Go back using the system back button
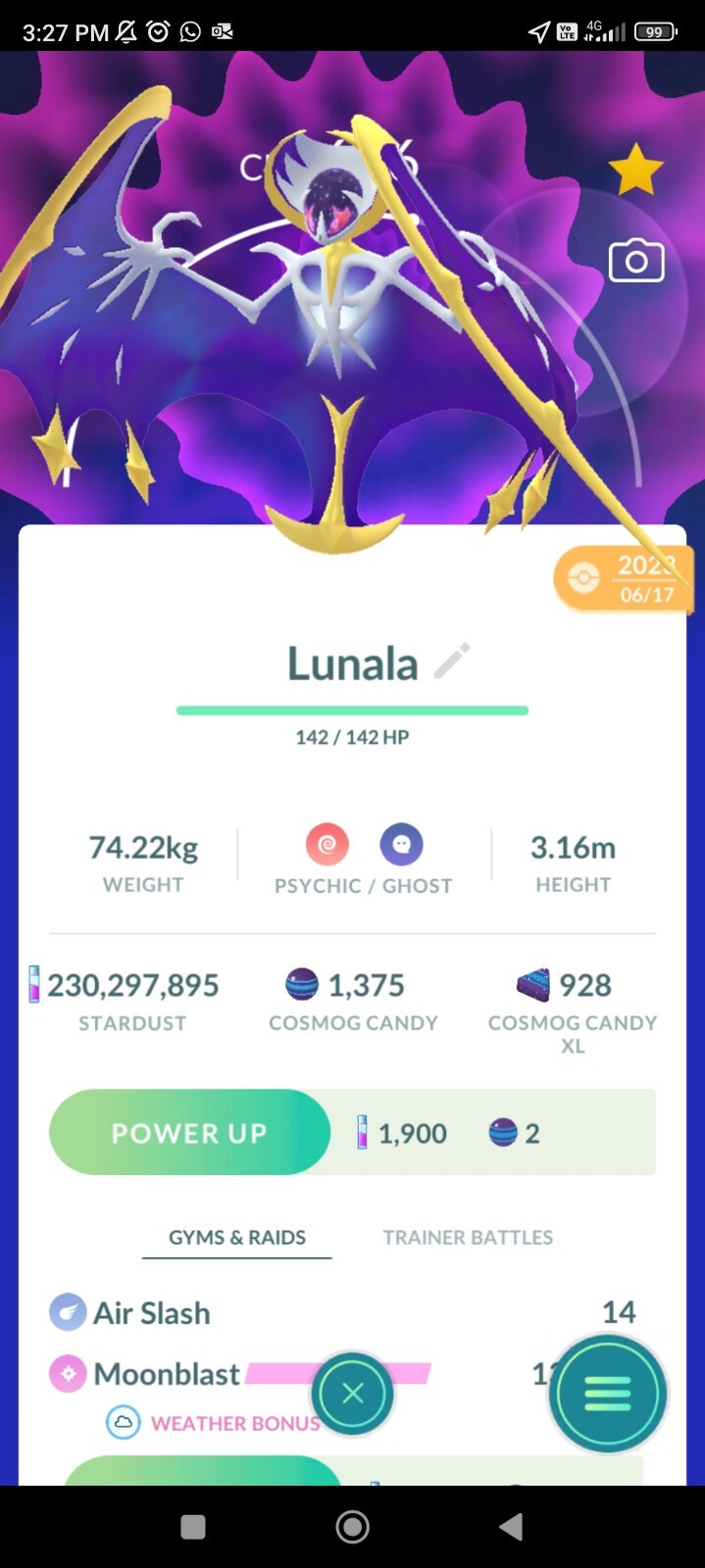 (x=511, y=1527)
